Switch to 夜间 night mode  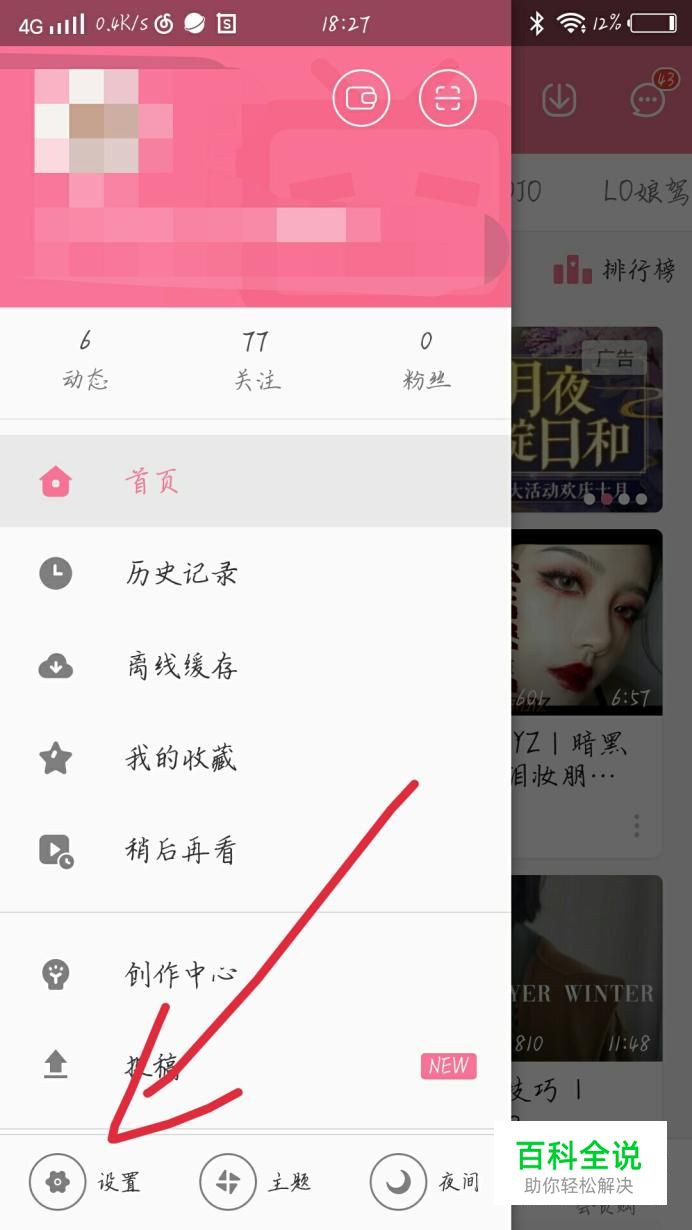(x=426, y=1182)
